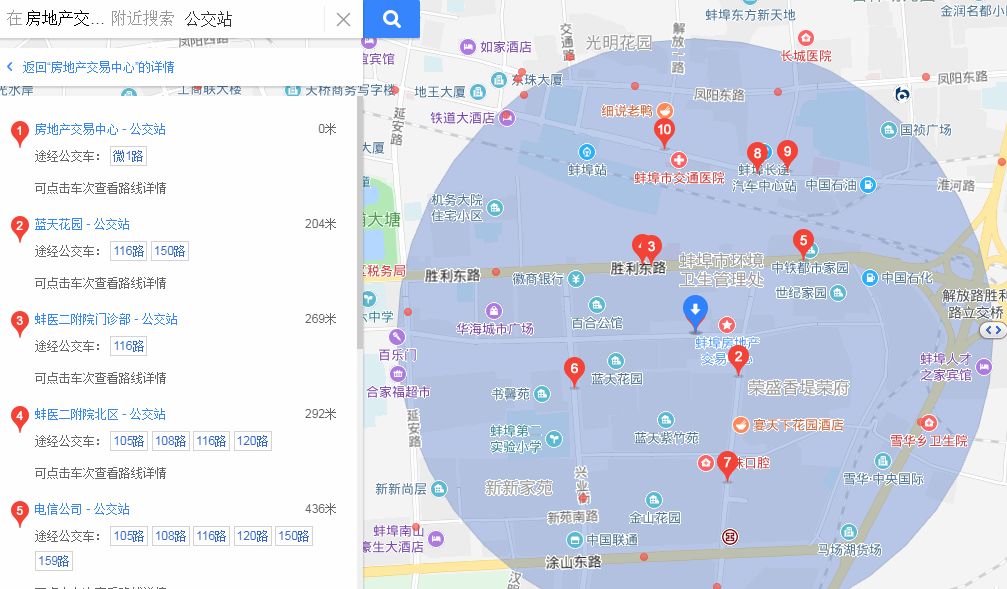Open result 蚌医二附院门诊部 - 公交站
The height and width of the screenshot is (589, 1007).
point(106,319)
